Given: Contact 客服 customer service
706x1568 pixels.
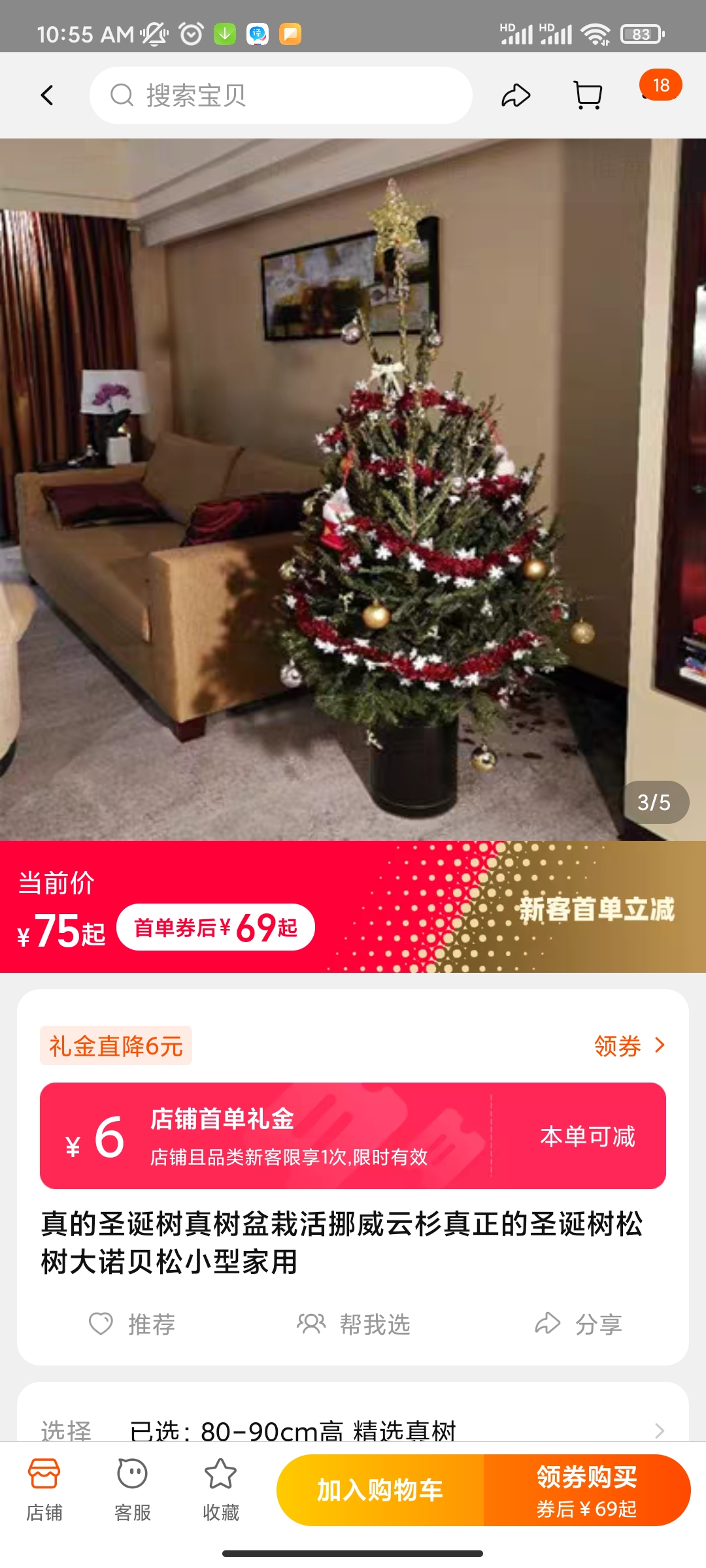Looking at the screenshot, I should [x=133, y=1490].
